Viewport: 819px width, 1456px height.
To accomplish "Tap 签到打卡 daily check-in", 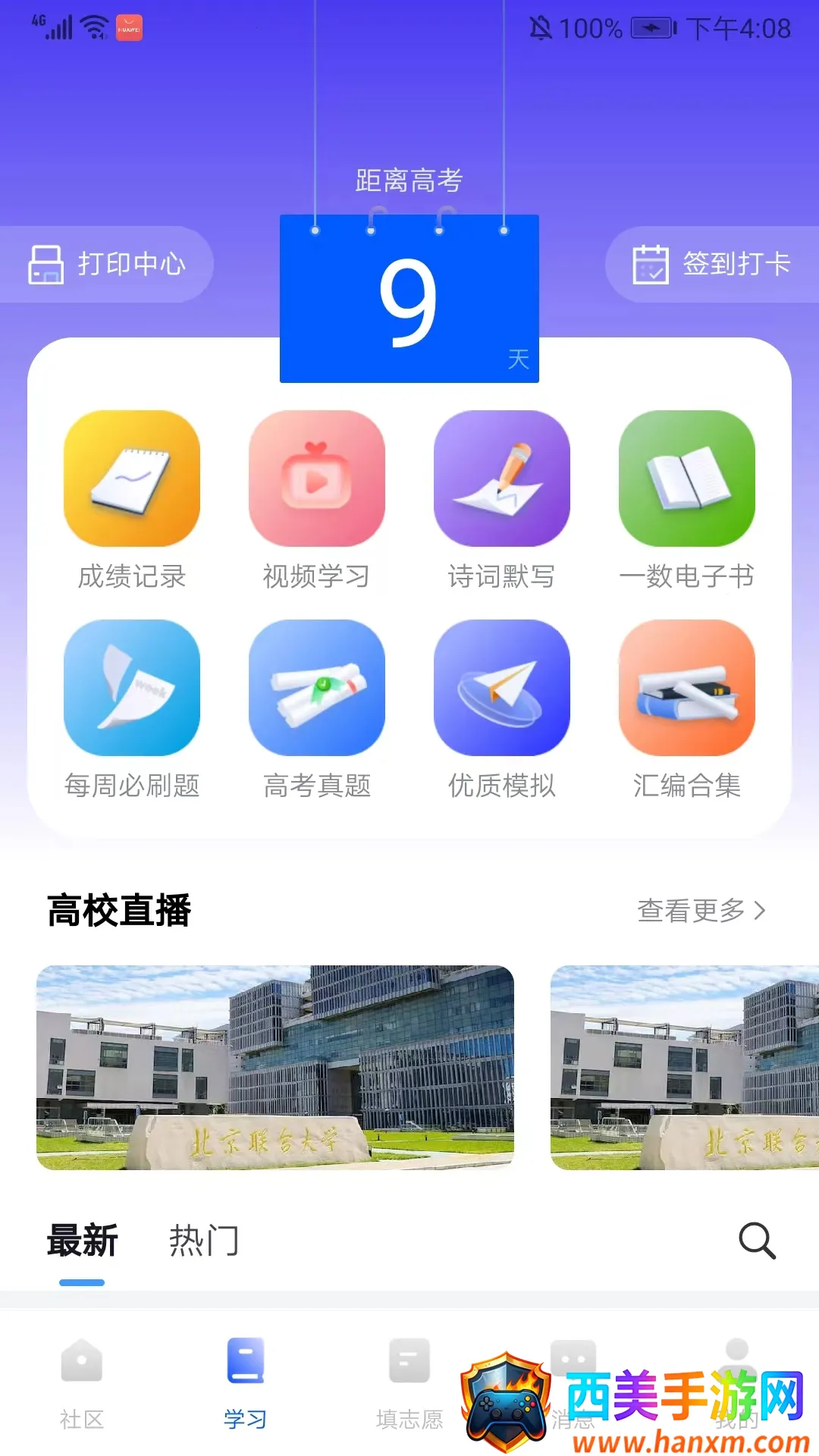I will pos(711,264).
